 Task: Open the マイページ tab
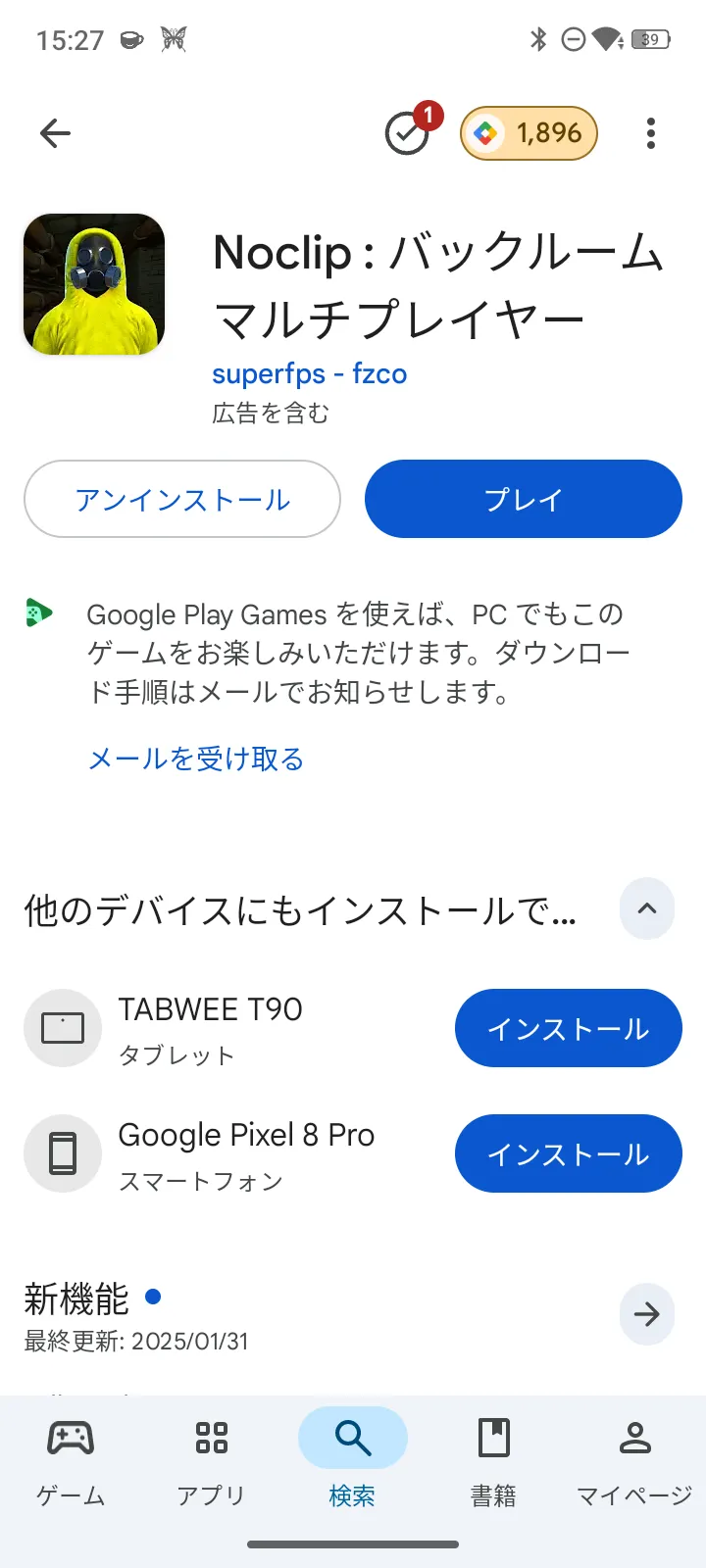click(634, 1460)
